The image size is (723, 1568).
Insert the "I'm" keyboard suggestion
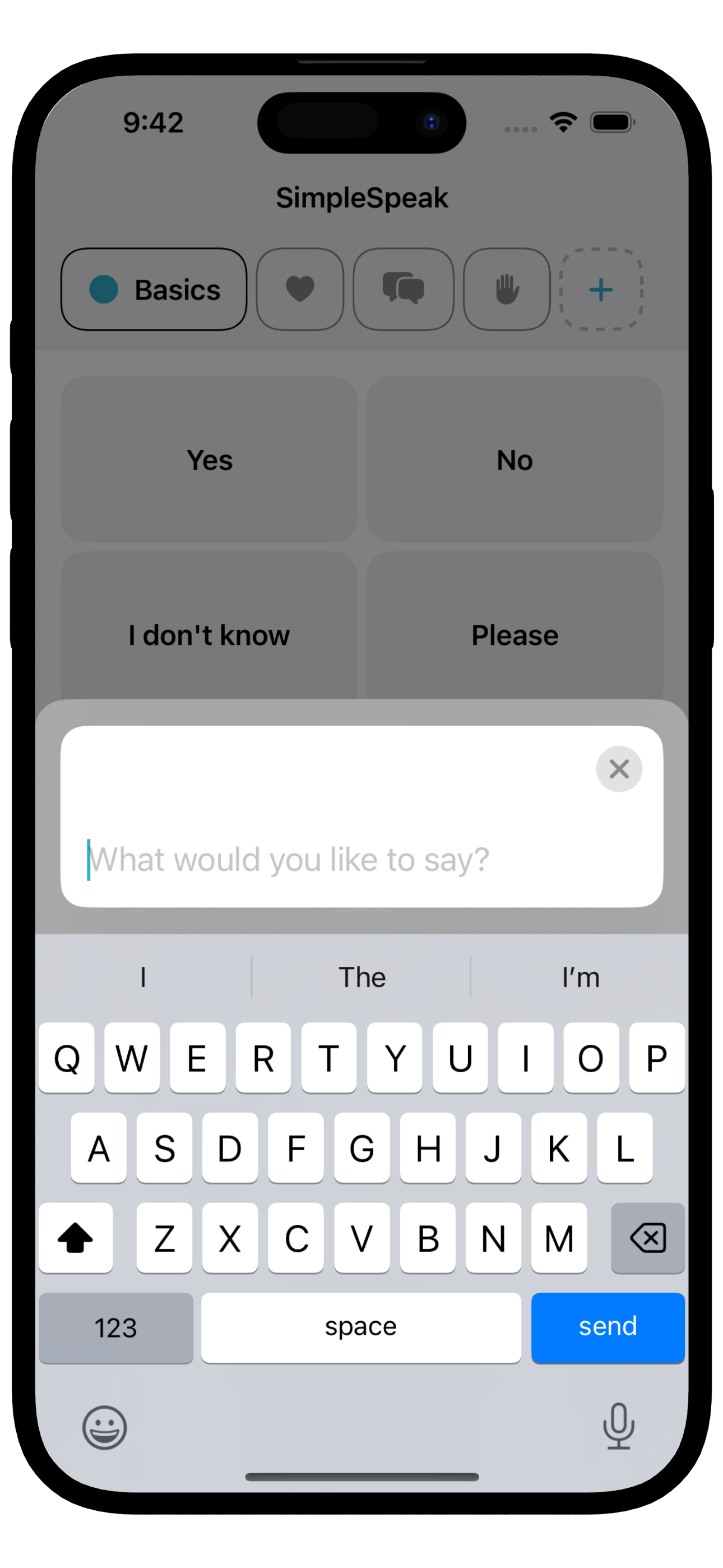click(580, 977)
